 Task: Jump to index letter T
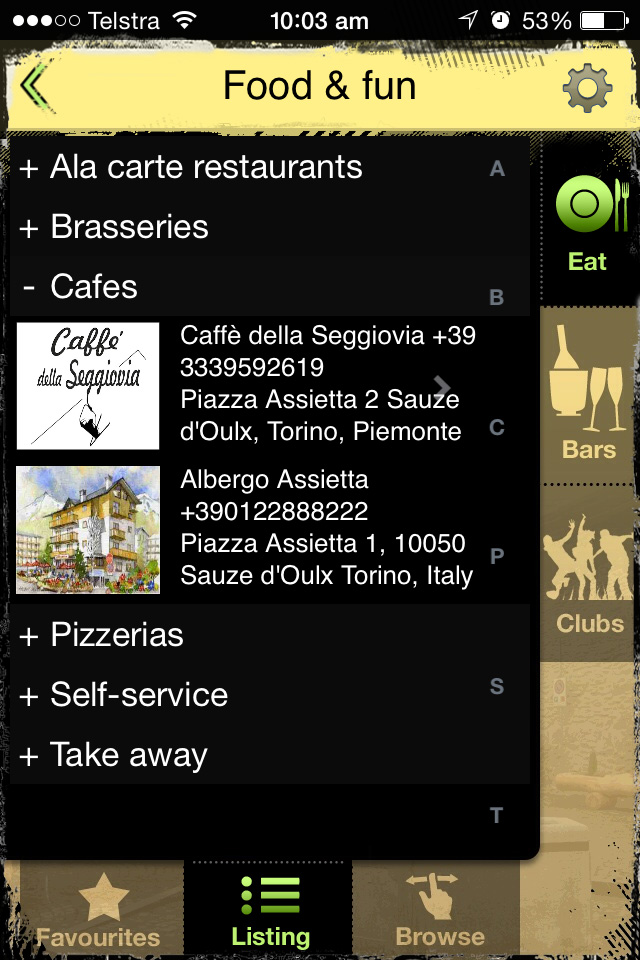[497, 816]
